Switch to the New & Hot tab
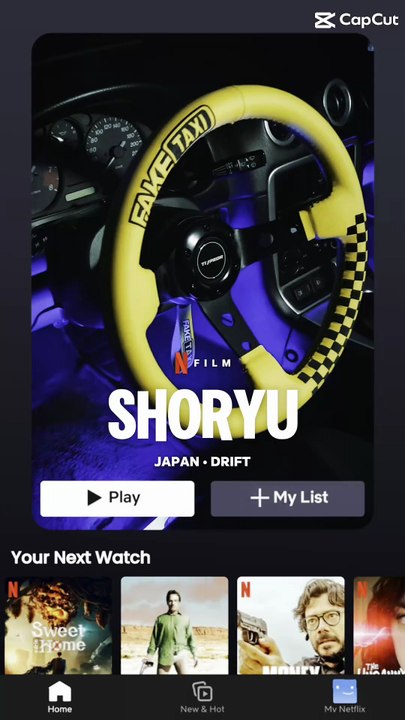Viewport: 405px width, 720px height. tap(202, 697)
